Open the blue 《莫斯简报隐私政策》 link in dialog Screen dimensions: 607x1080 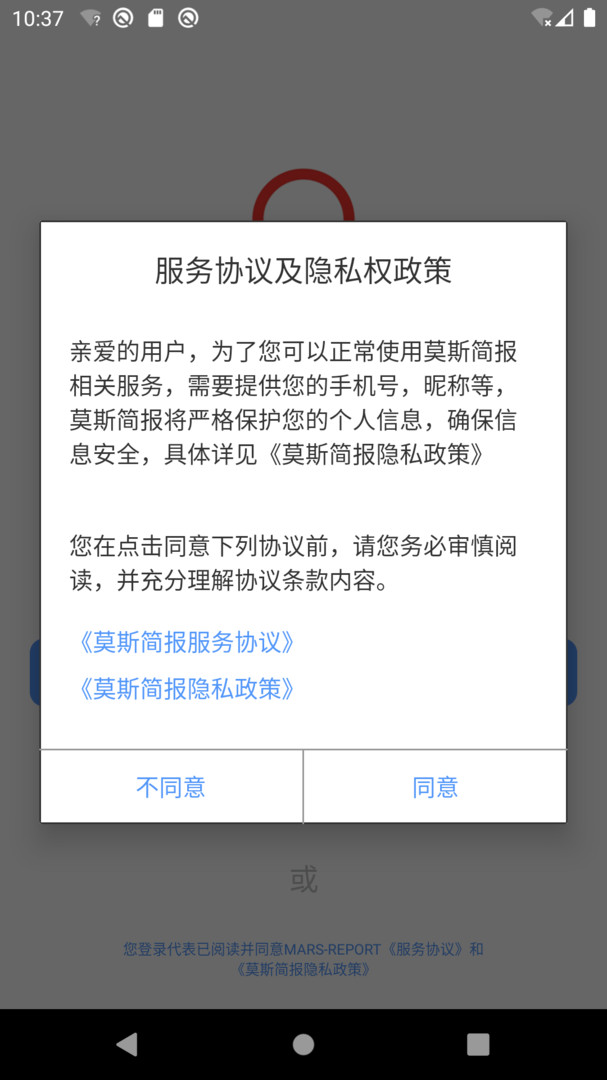pyautogui.click(x=186, y=688)
